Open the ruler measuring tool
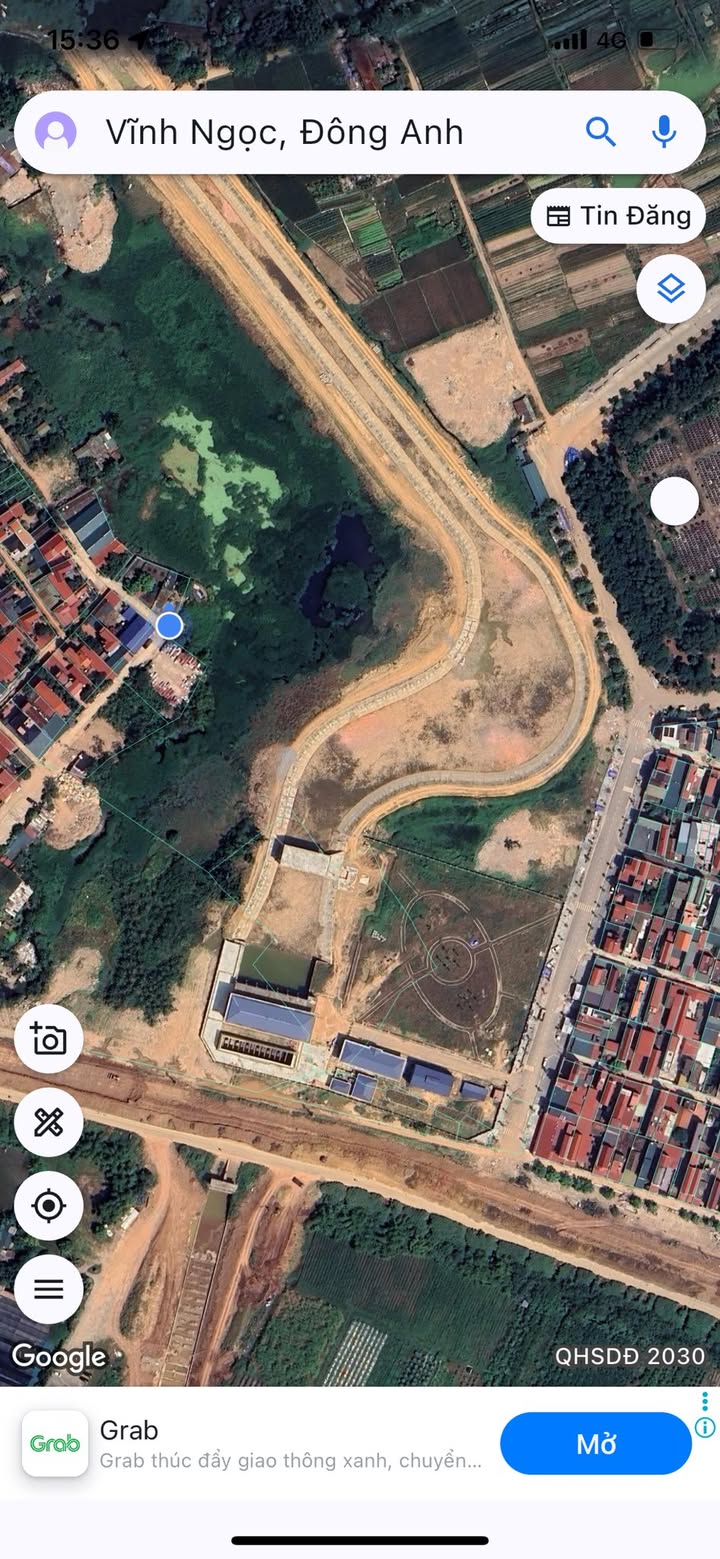The image size is (720, 1559). point(48,1122)
